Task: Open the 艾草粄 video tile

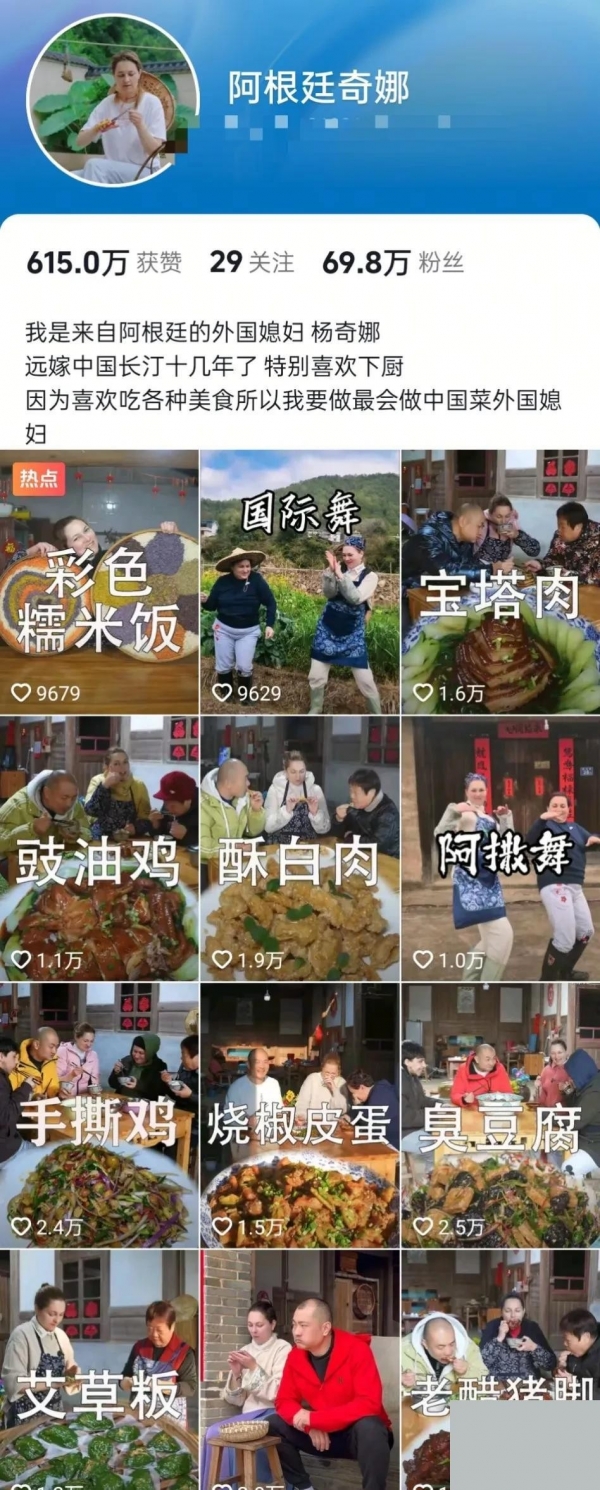Action: 99,1370
